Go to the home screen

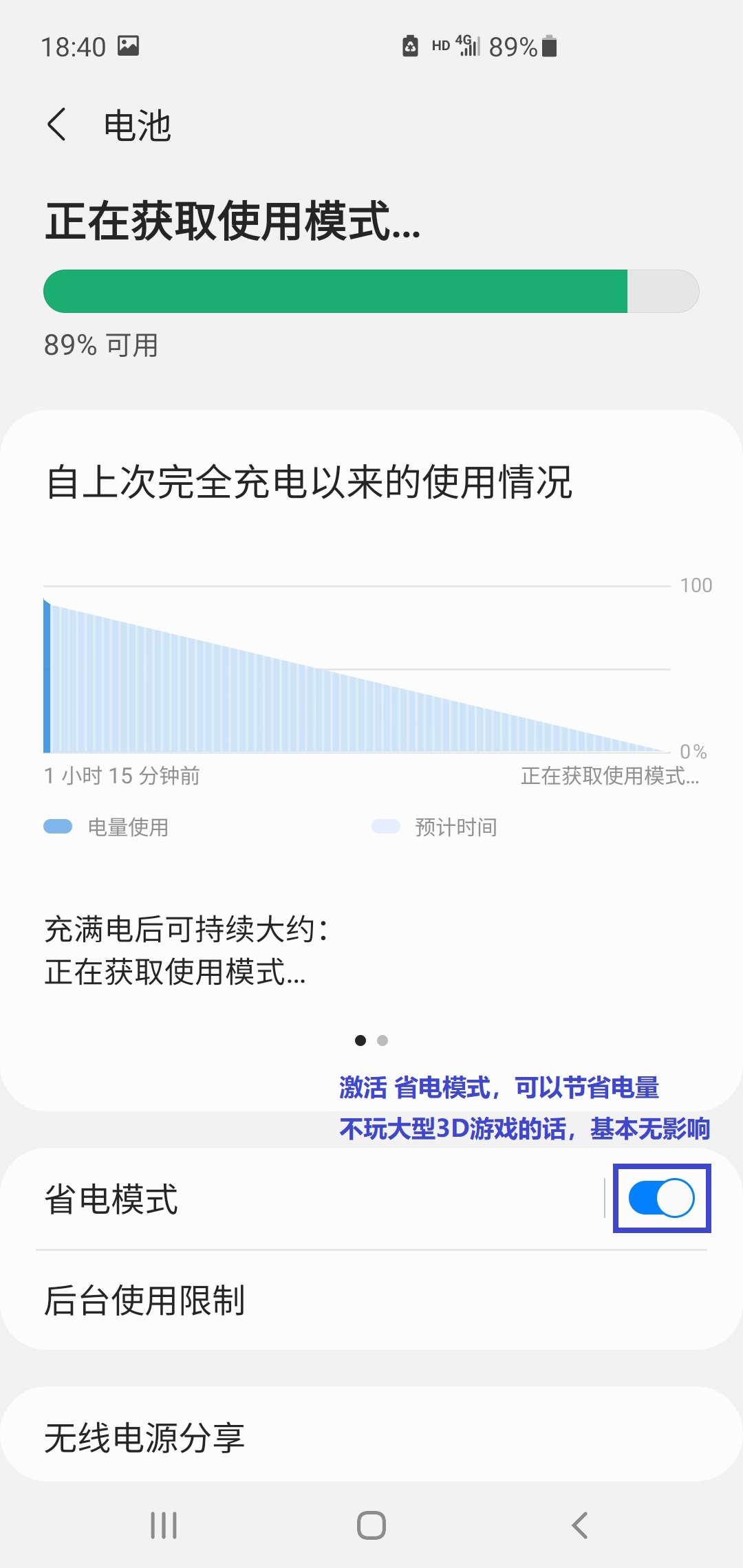coord(371,1525)
